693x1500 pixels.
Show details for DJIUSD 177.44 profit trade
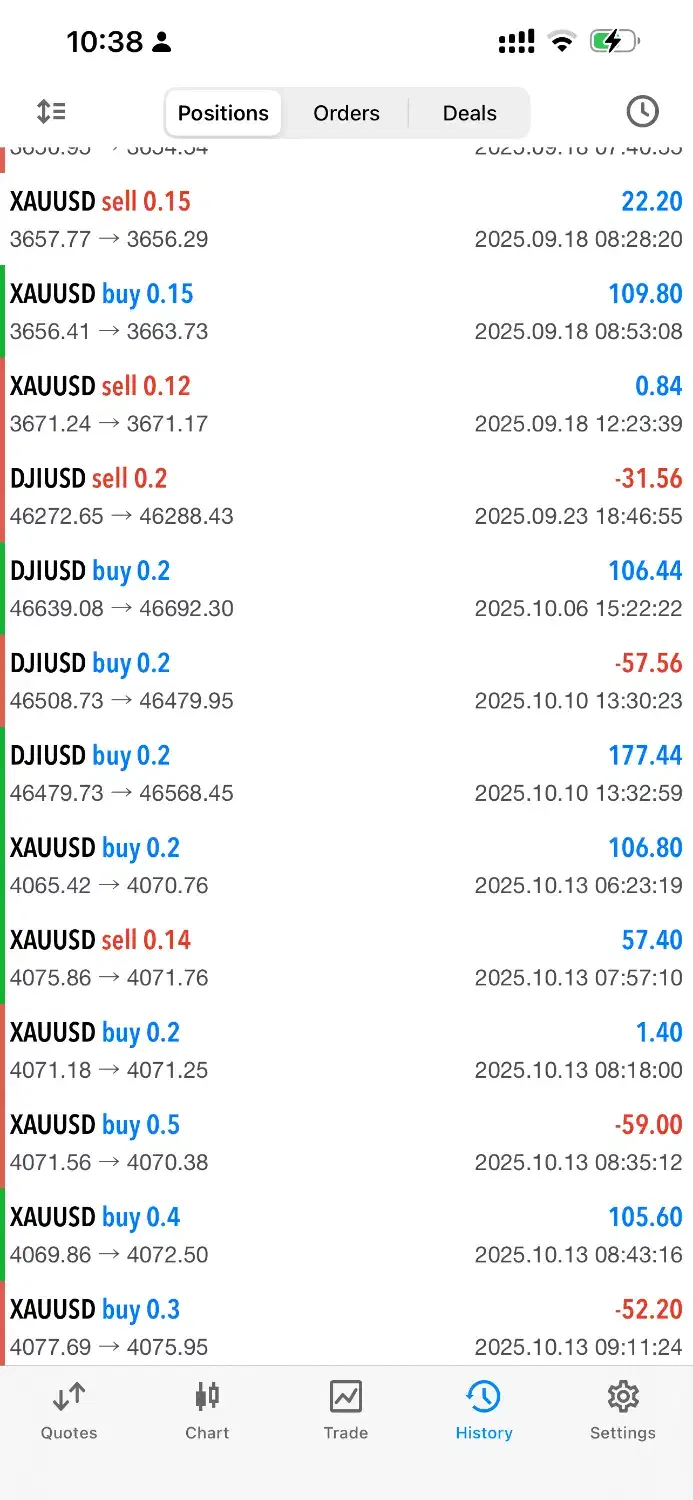point(346,774)
